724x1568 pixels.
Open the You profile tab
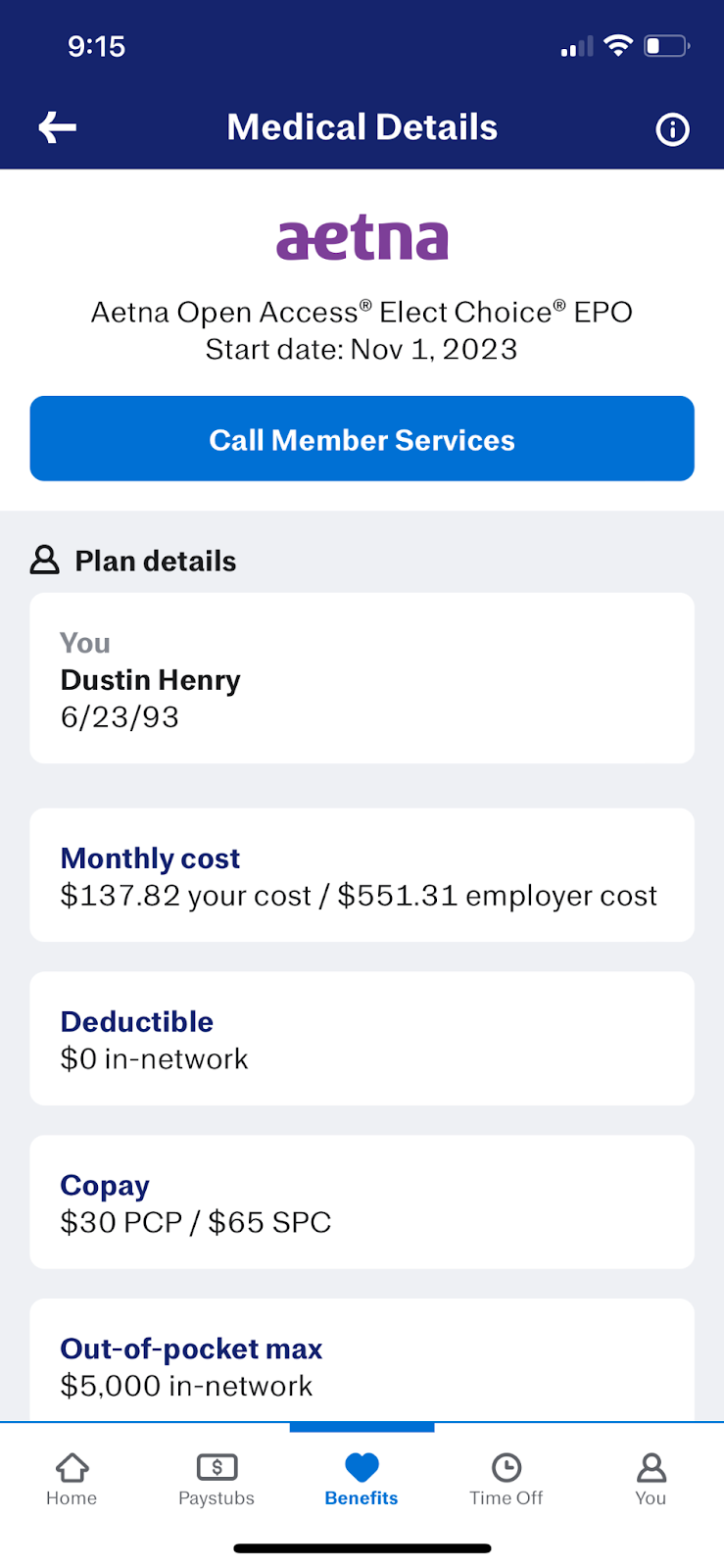(651, 1479)
